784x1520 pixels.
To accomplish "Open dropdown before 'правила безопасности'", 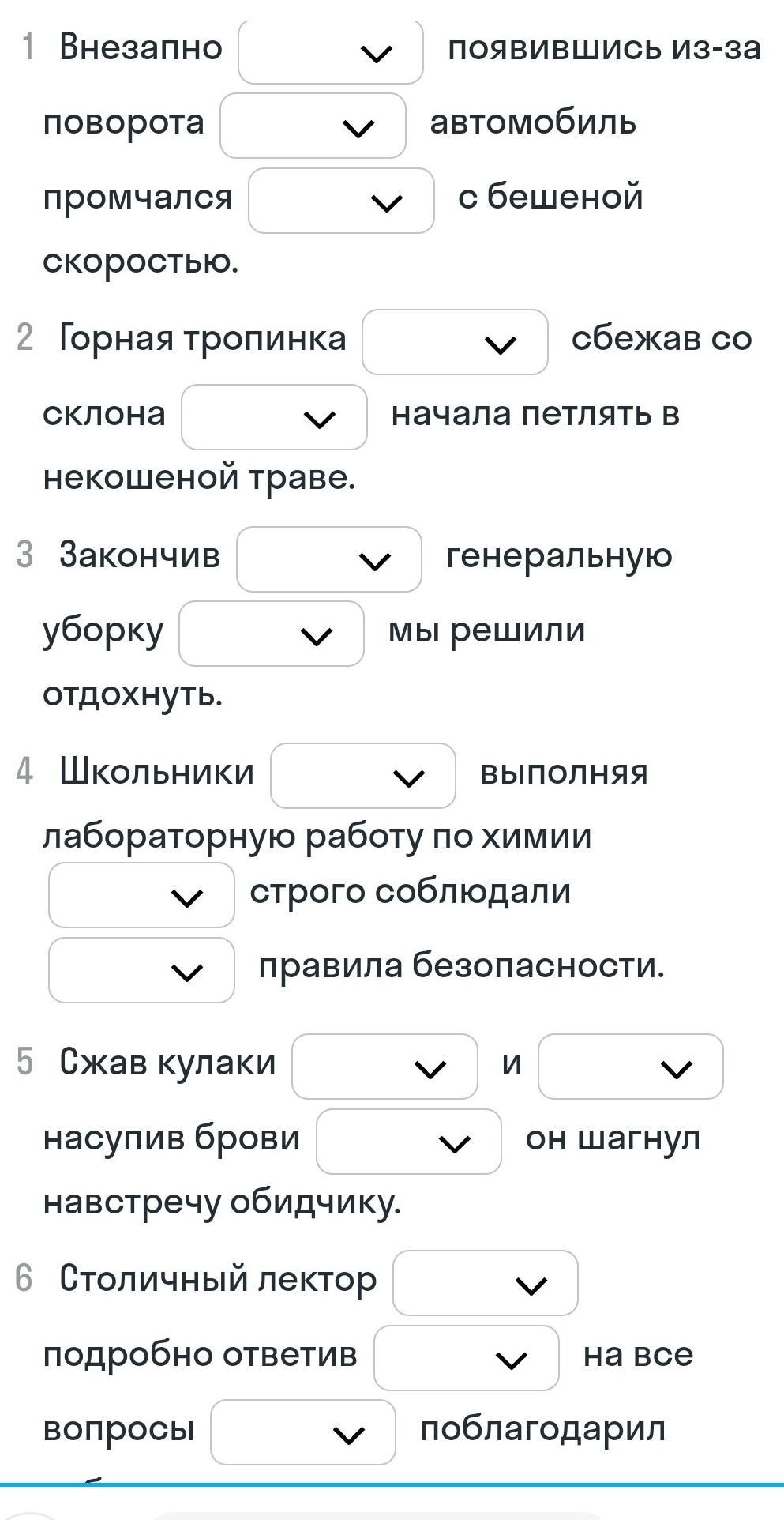I will [x=141, y=970].
